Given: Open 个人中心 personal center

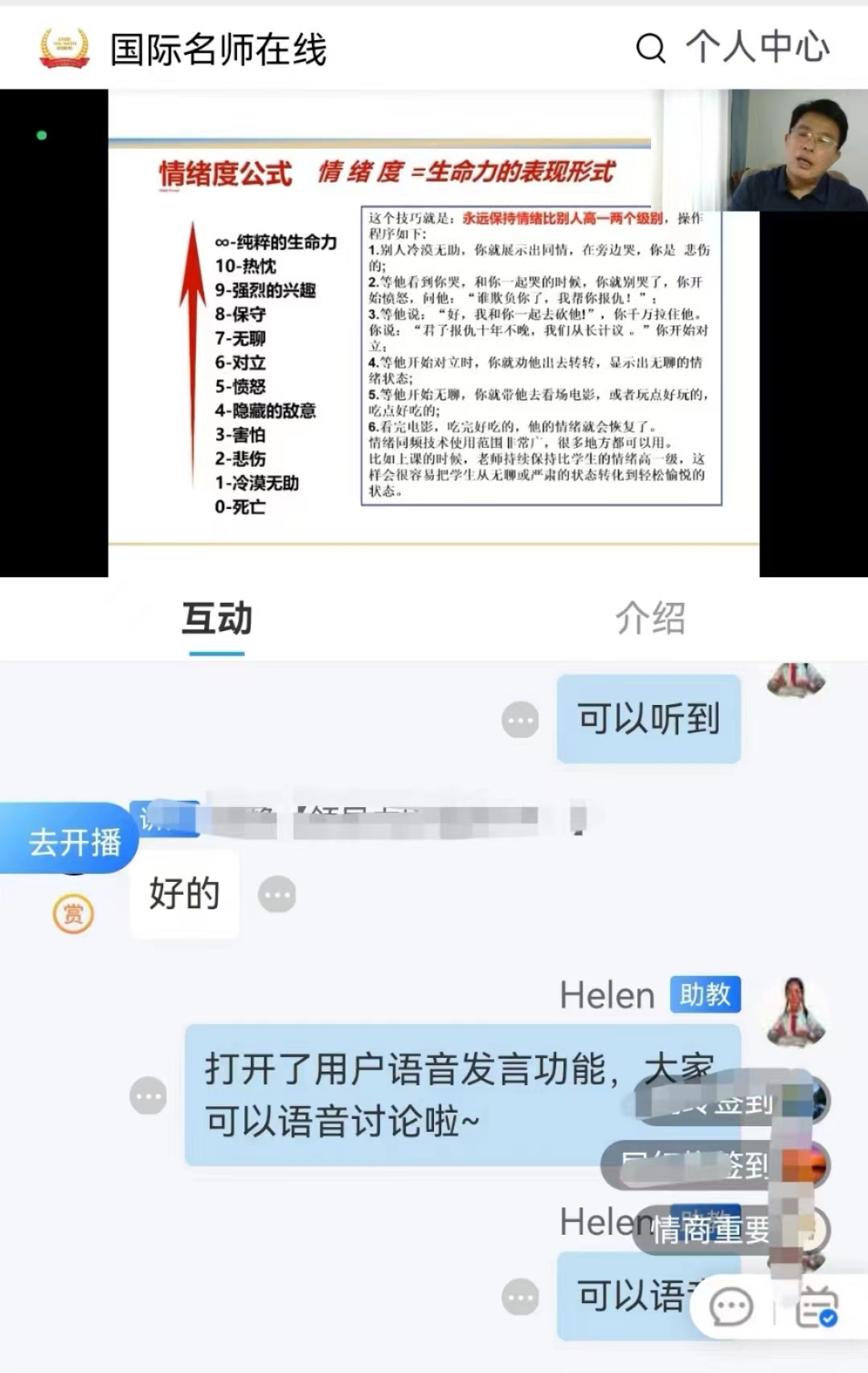Looking at the screenshot, I should pyautogui.click(x=757, y=47).
